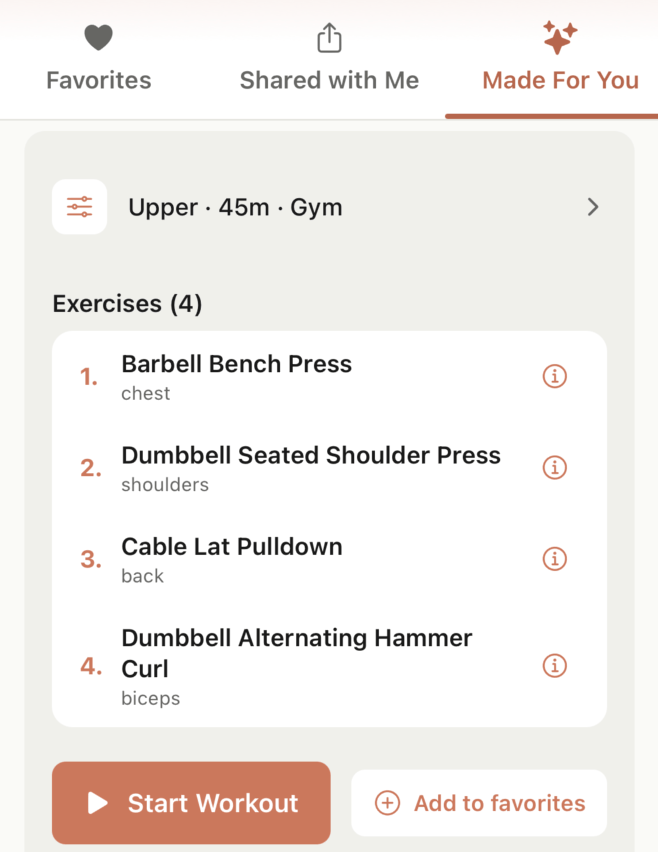Open workout settings Upper · 45m · Gym
The height and width of the screenshot is (852, 658).
[329, 207]
